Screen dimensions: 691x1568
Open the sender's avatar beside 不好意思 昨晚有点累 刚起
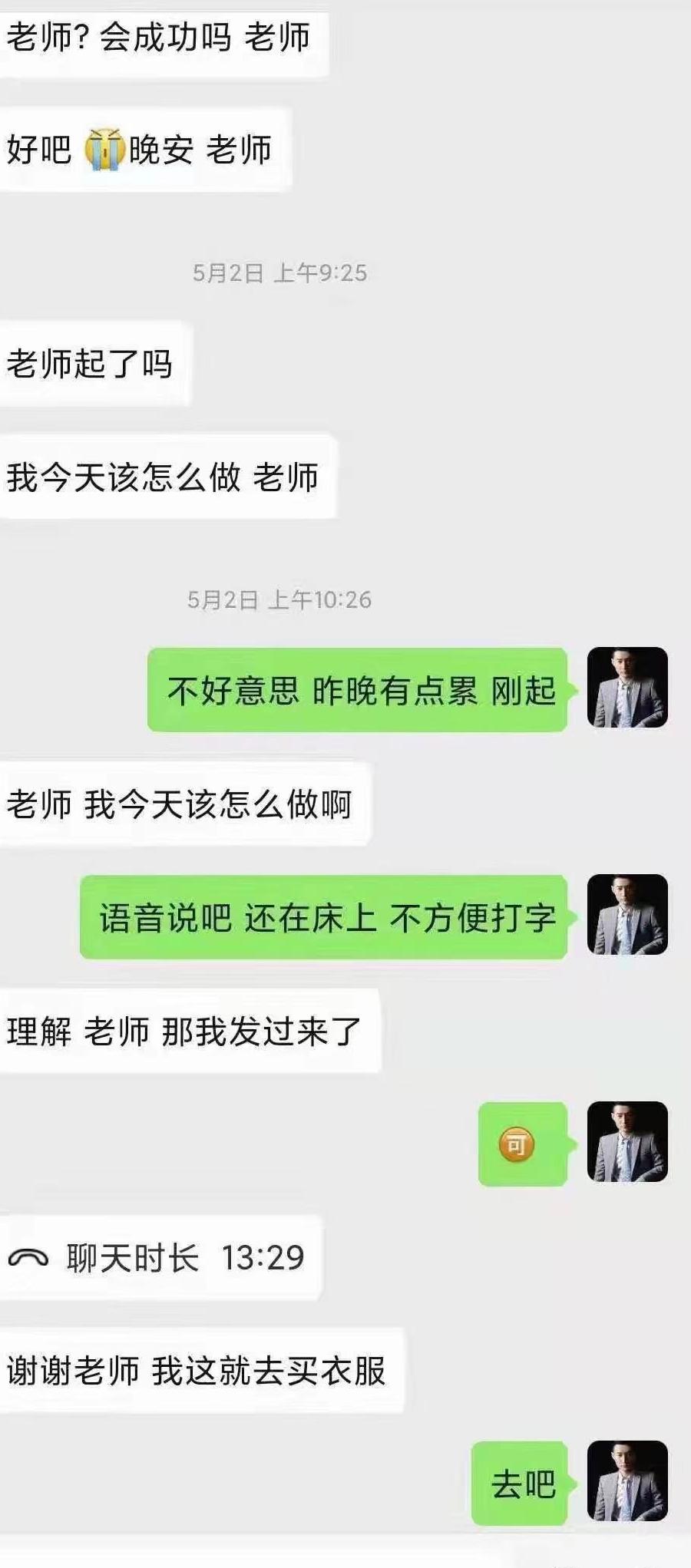627,687
